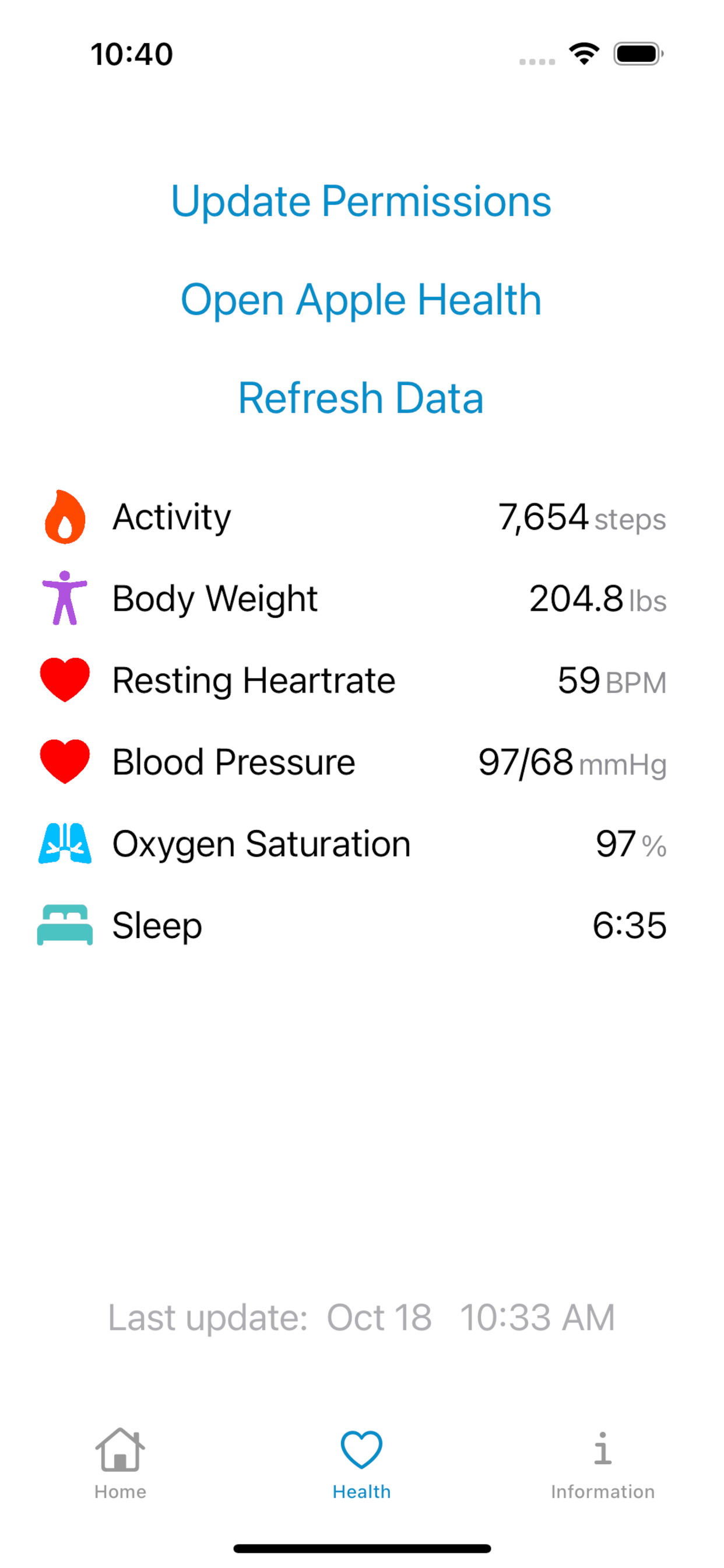The image size is (724, 1568).
Task: Open Apple Health
Action: 361,299
